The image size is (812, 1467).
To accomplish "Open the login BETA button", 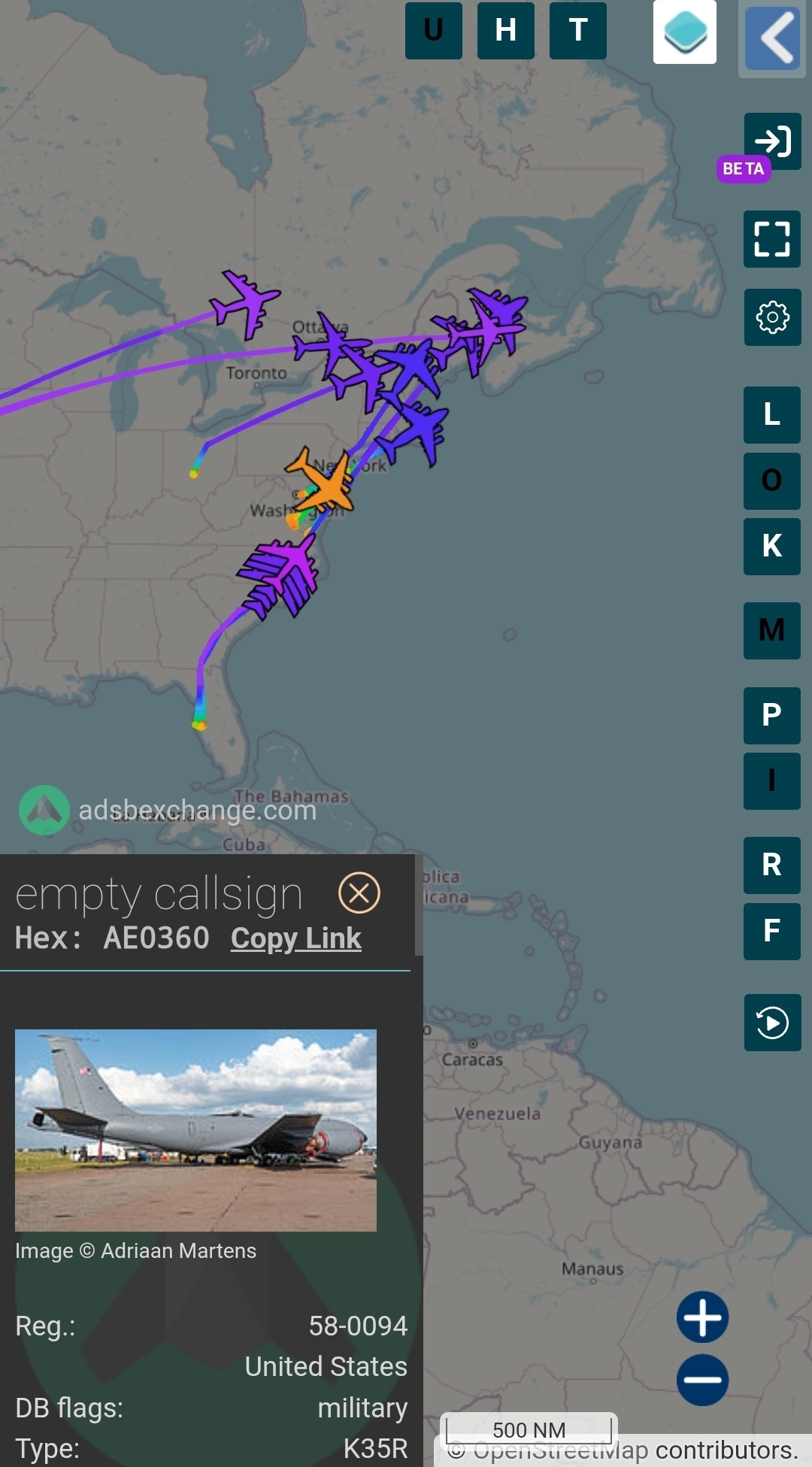I will pos(772,141).
